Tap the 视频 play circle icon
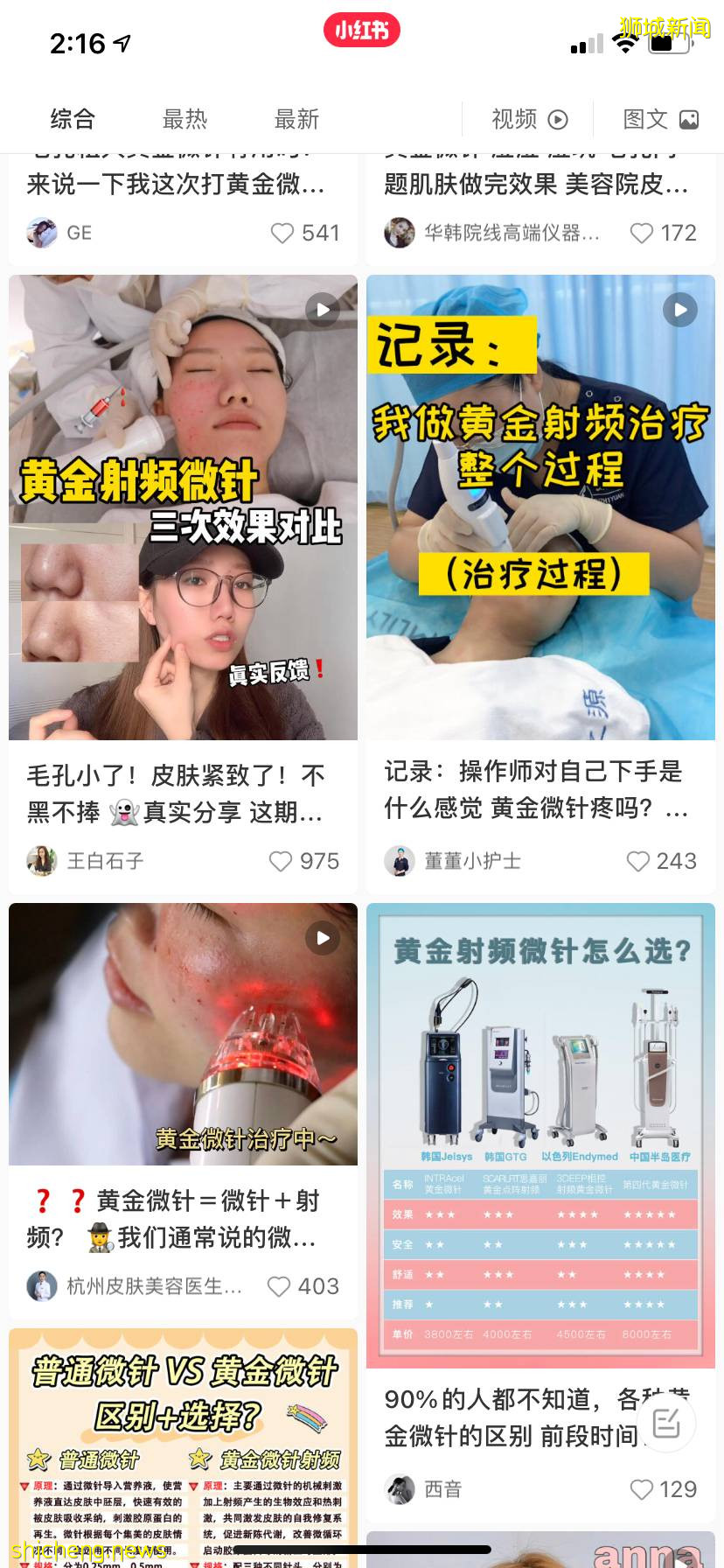The image size is (724, 1568). click(558, 119)
